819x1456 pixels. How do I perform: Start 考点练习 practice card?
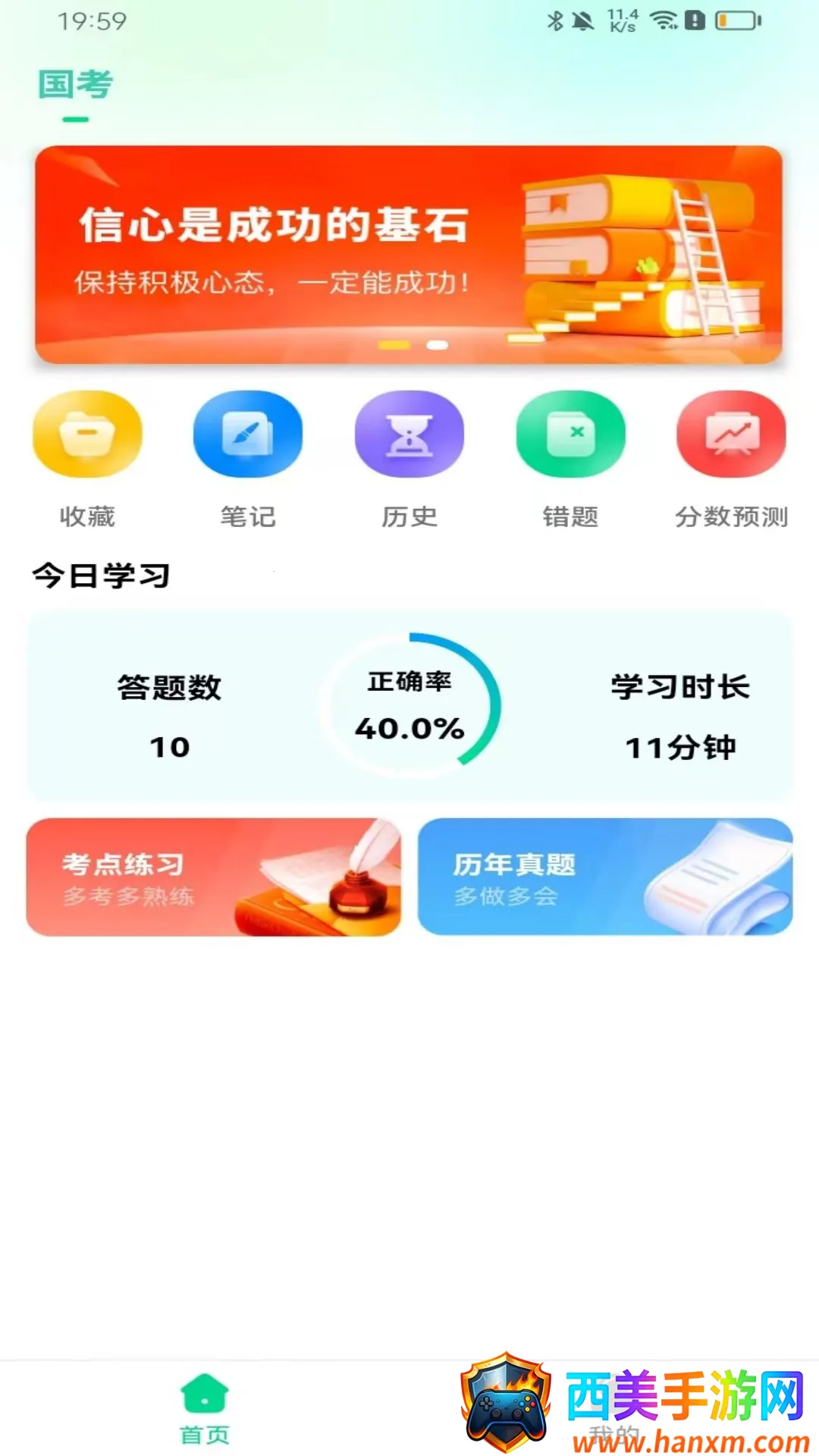[213, 877]
